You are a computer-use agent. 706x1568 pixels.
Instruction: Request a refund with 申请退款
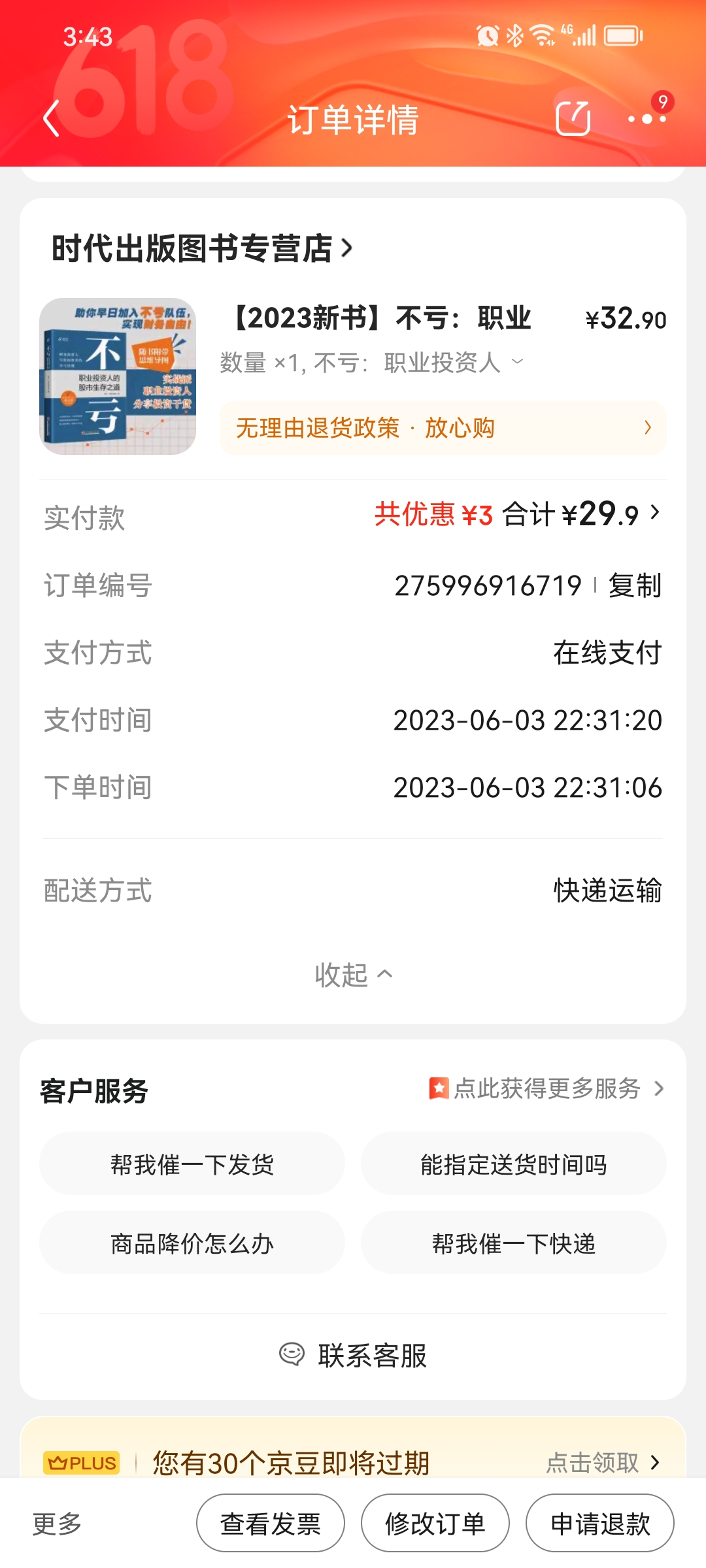point(600,1524)
